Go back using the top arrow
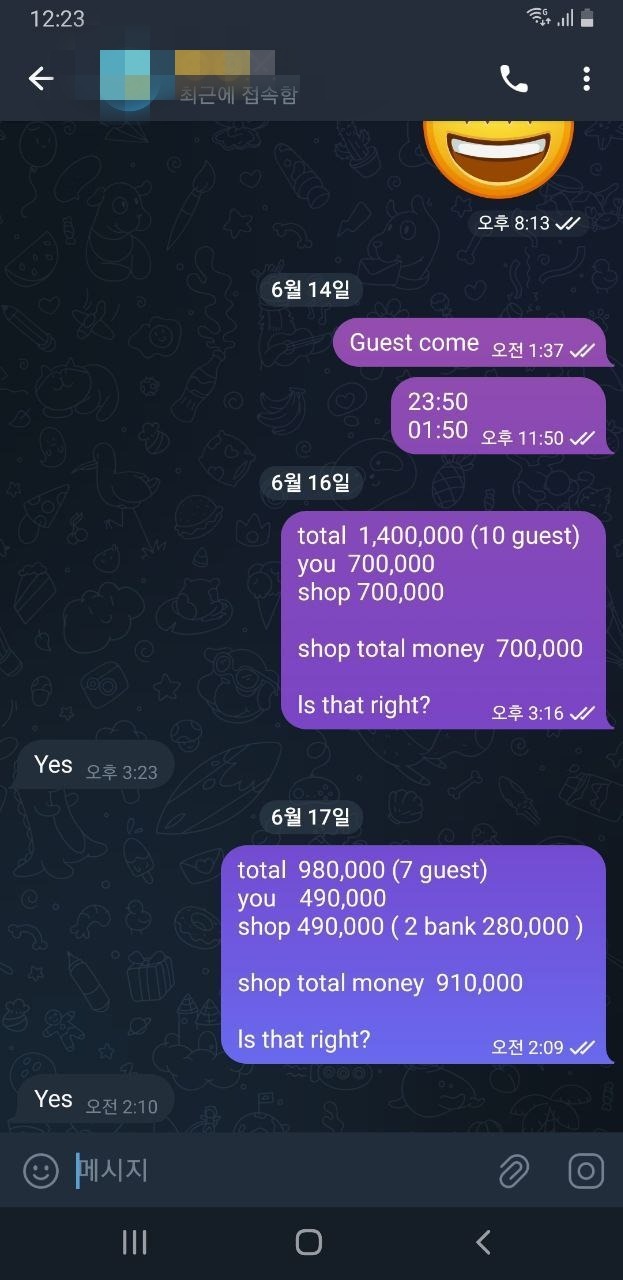This screenshot has height=1280, width=623. pos(41,79)
